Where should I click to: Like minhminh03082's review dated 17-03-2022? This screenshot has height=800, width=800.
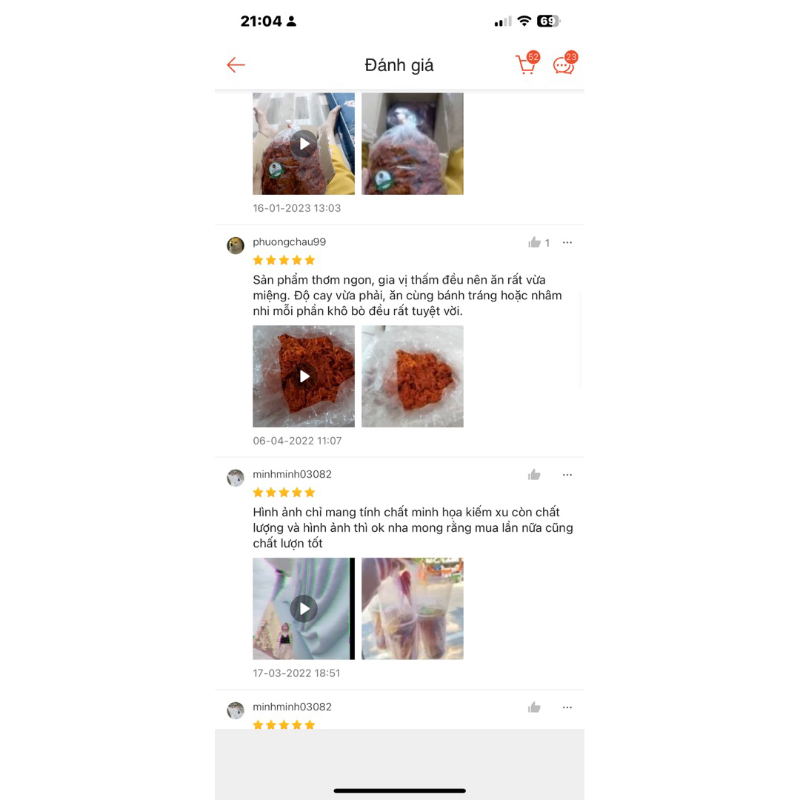535,475
